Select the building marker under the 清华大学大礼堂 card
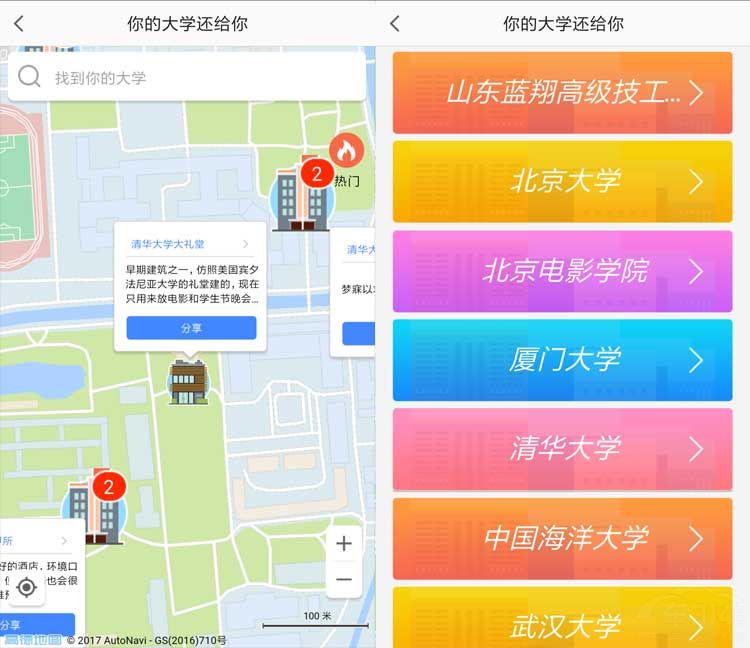750x648 pixels. click(x=186, y=382)
